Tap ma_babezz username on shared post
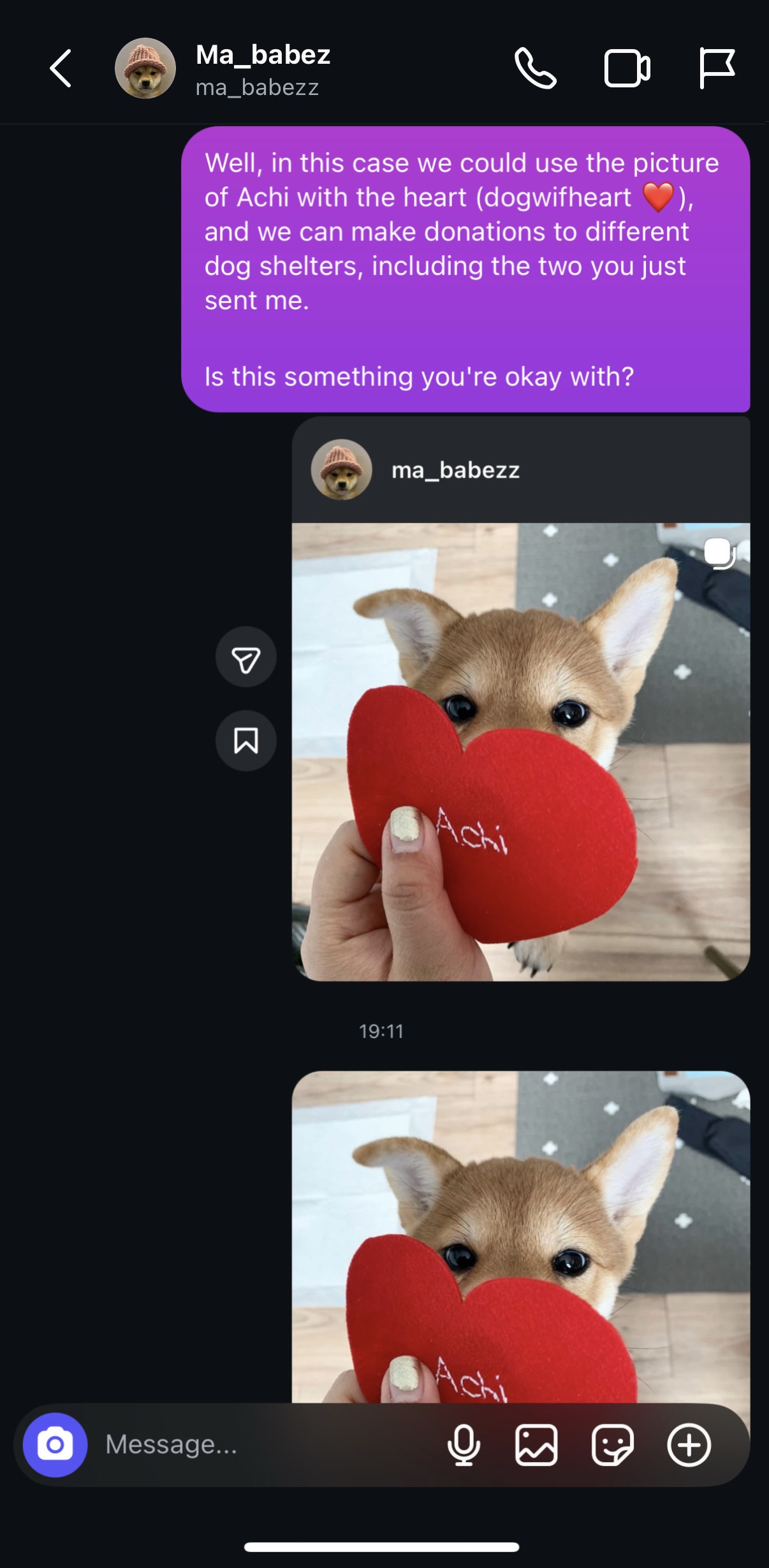This screenshot has width=769, height=1568. (x=455, y=470)
